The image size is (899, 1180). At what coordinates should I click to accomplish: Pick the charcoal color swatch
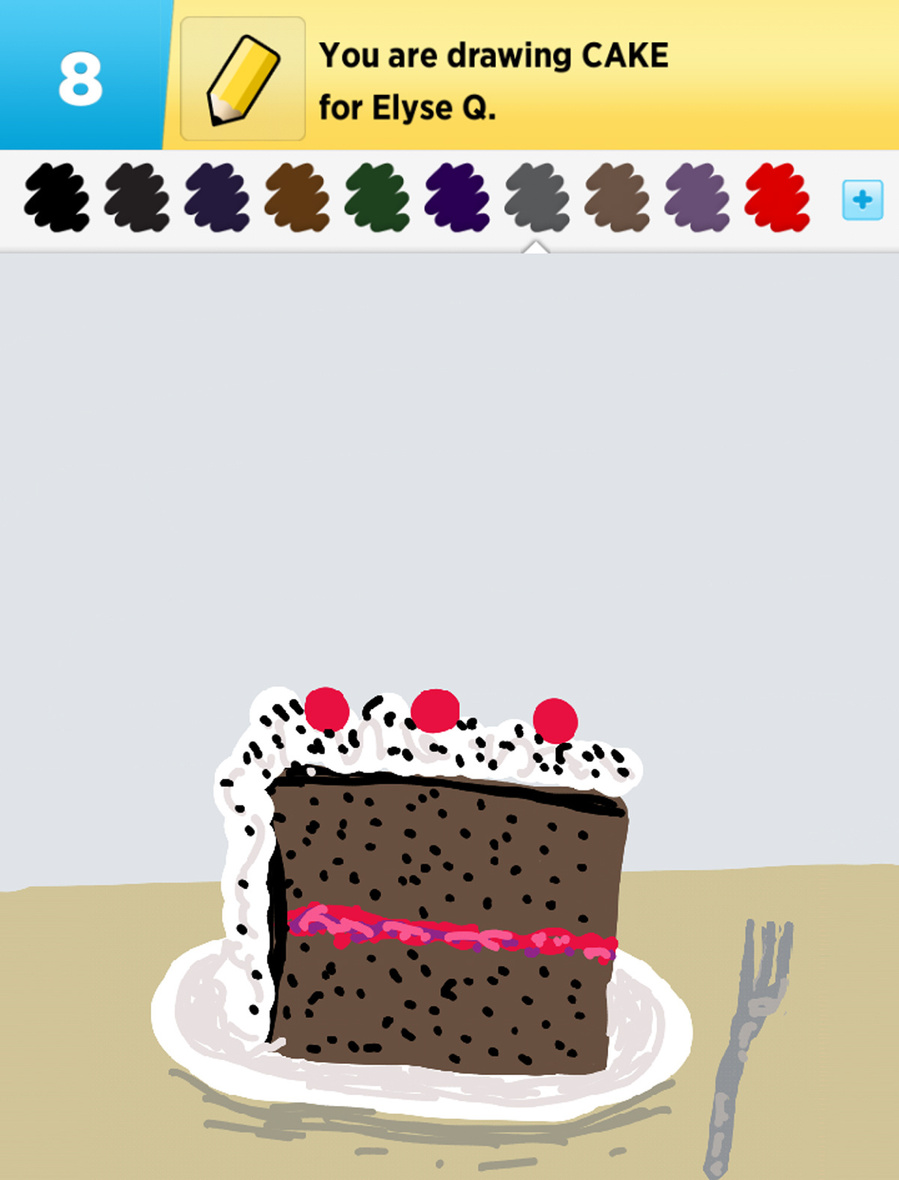[136, 197]
